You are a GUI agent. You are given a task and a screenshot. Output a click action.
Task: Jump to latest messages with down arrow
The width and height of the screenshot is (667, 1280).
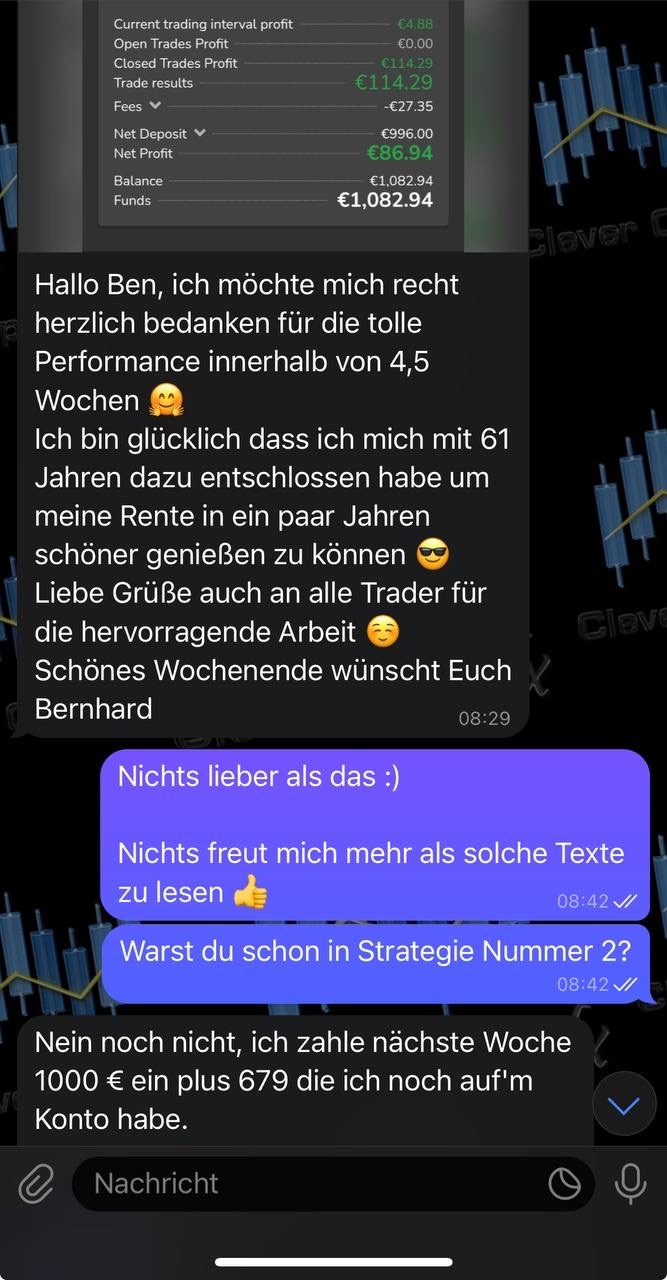point(625,1105)
